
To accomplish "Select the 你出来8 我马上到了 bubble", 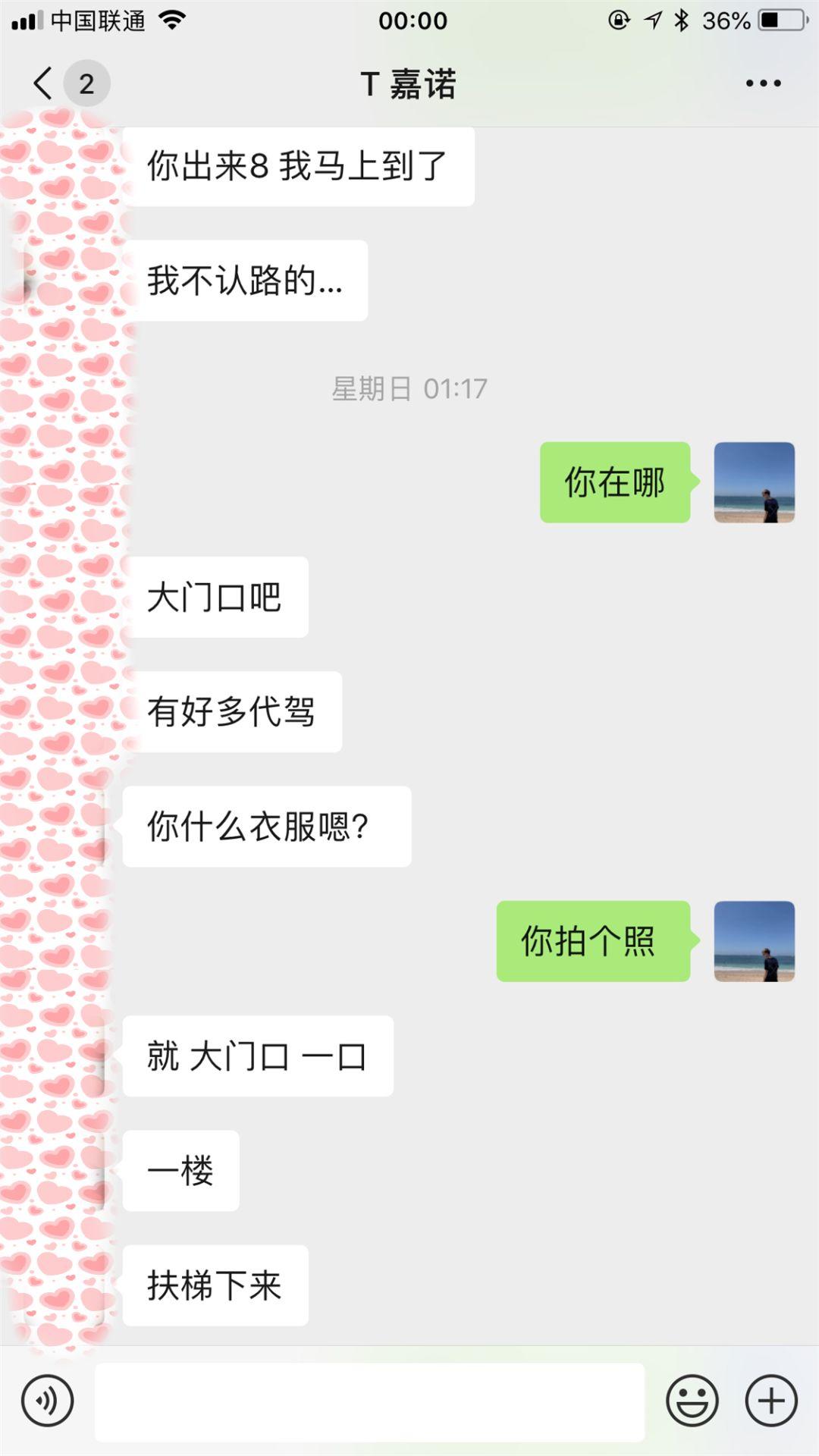I will 300,165.
